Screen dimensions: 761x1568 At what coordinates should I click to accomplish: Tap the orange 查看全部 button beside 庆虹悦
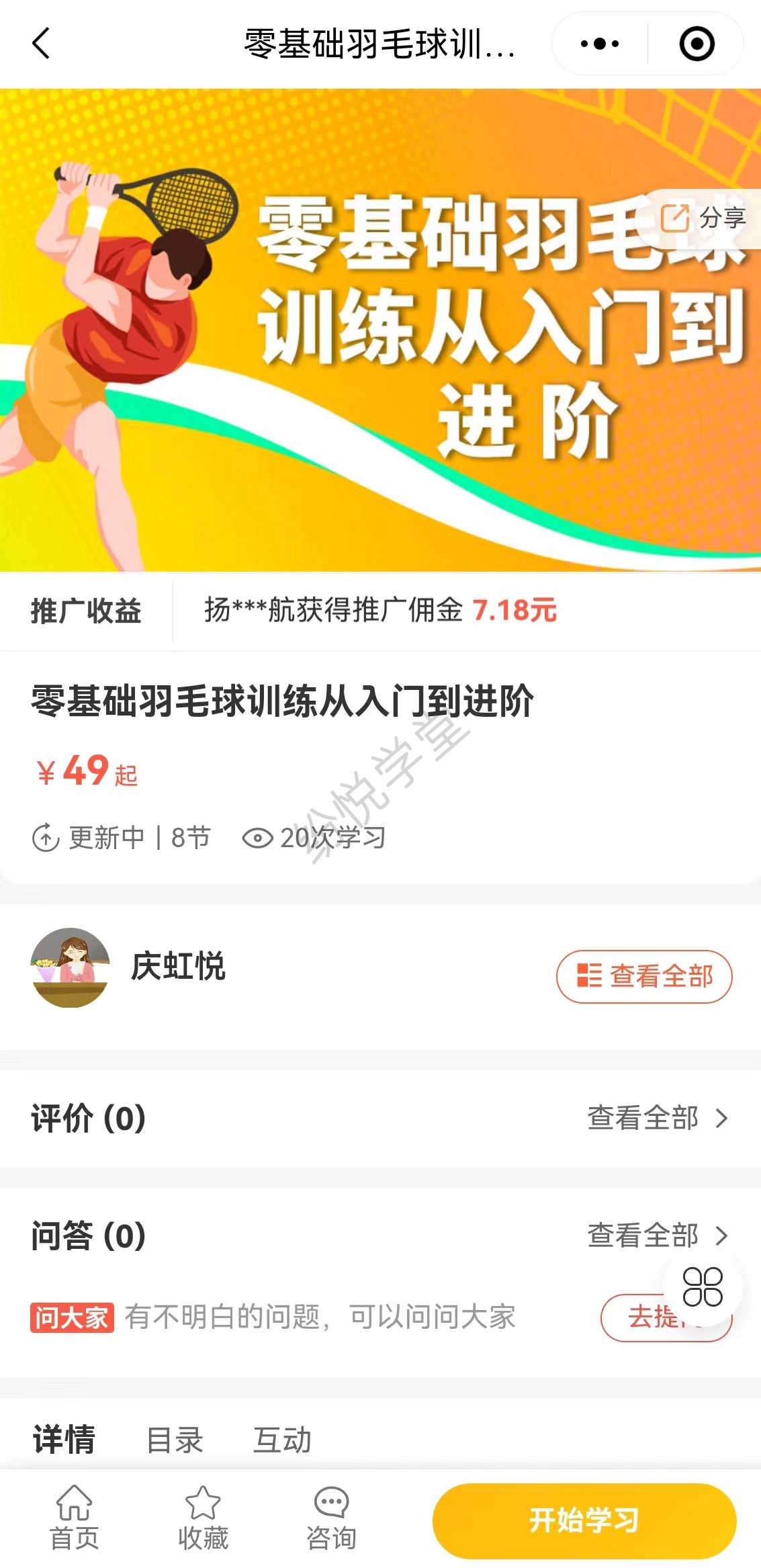pyautogui.click(x=643, y=976)
